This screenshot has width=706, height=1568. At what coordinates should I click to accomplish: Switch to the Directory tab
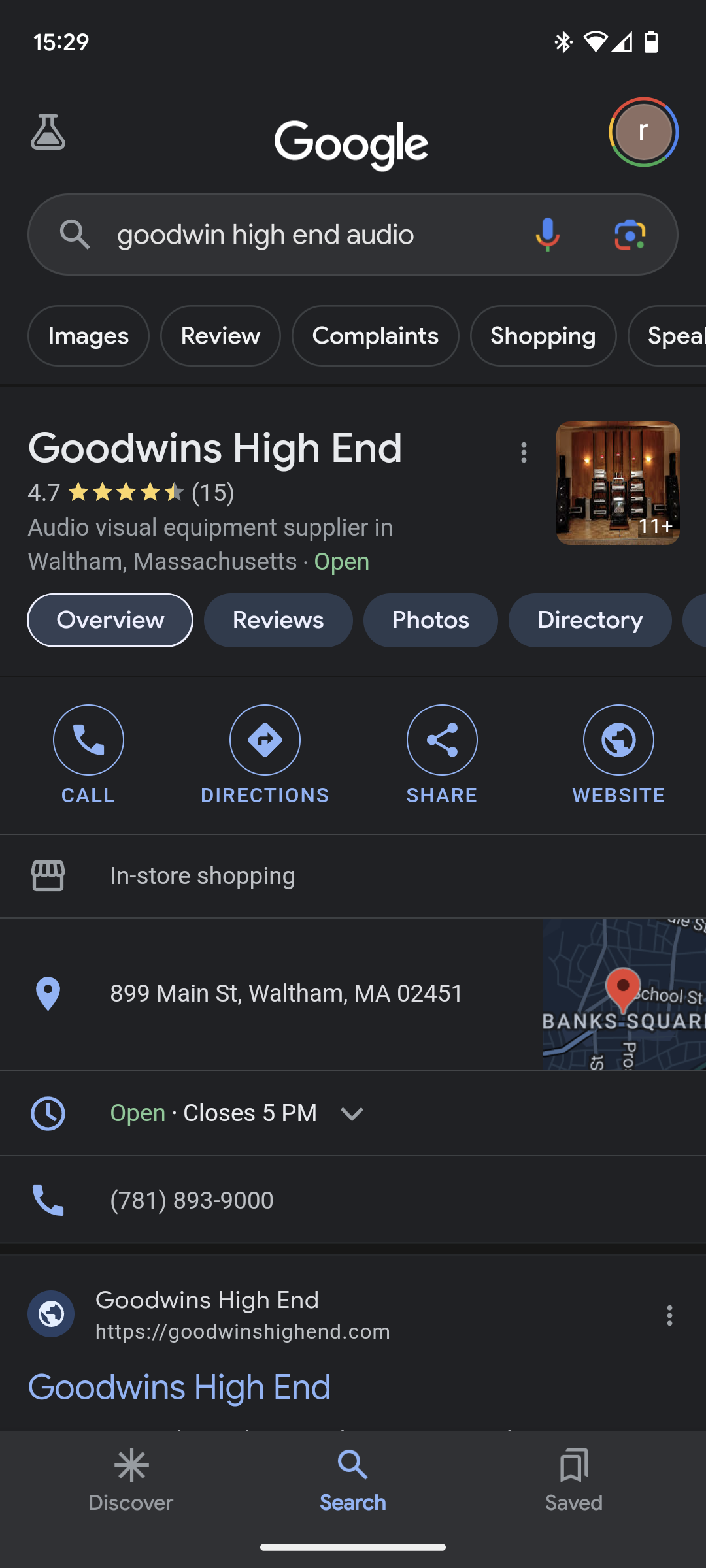coord(590,620)
